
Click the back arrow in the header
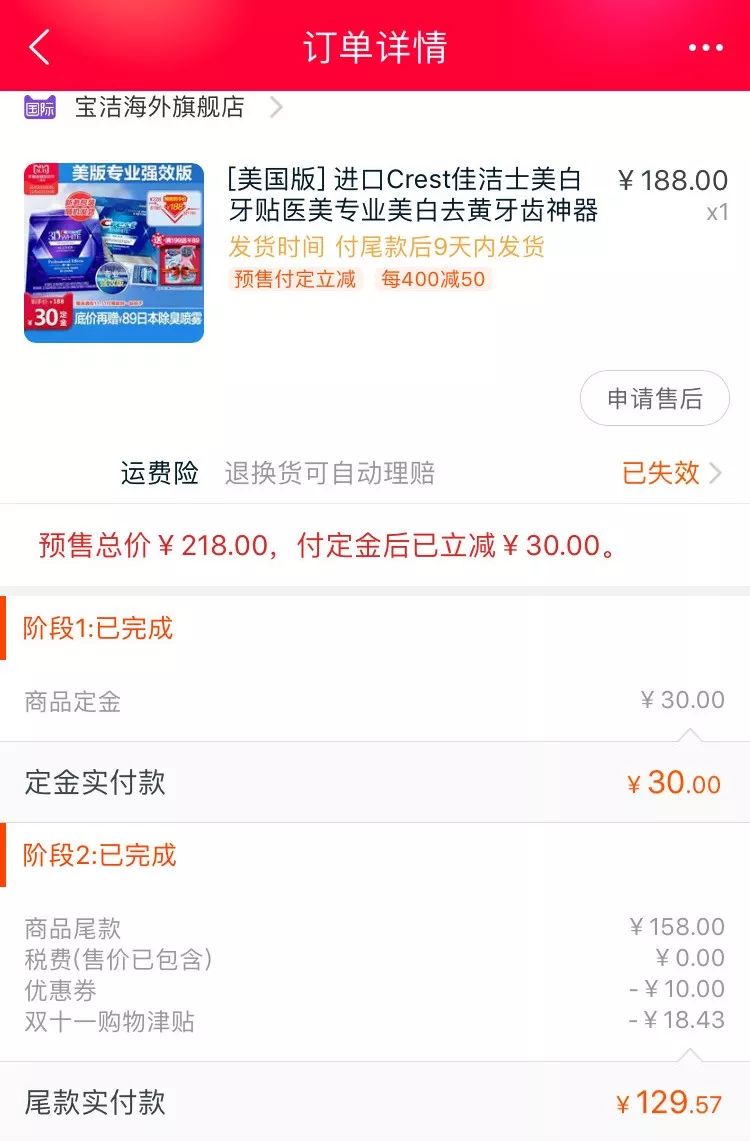tap(38, 46)
